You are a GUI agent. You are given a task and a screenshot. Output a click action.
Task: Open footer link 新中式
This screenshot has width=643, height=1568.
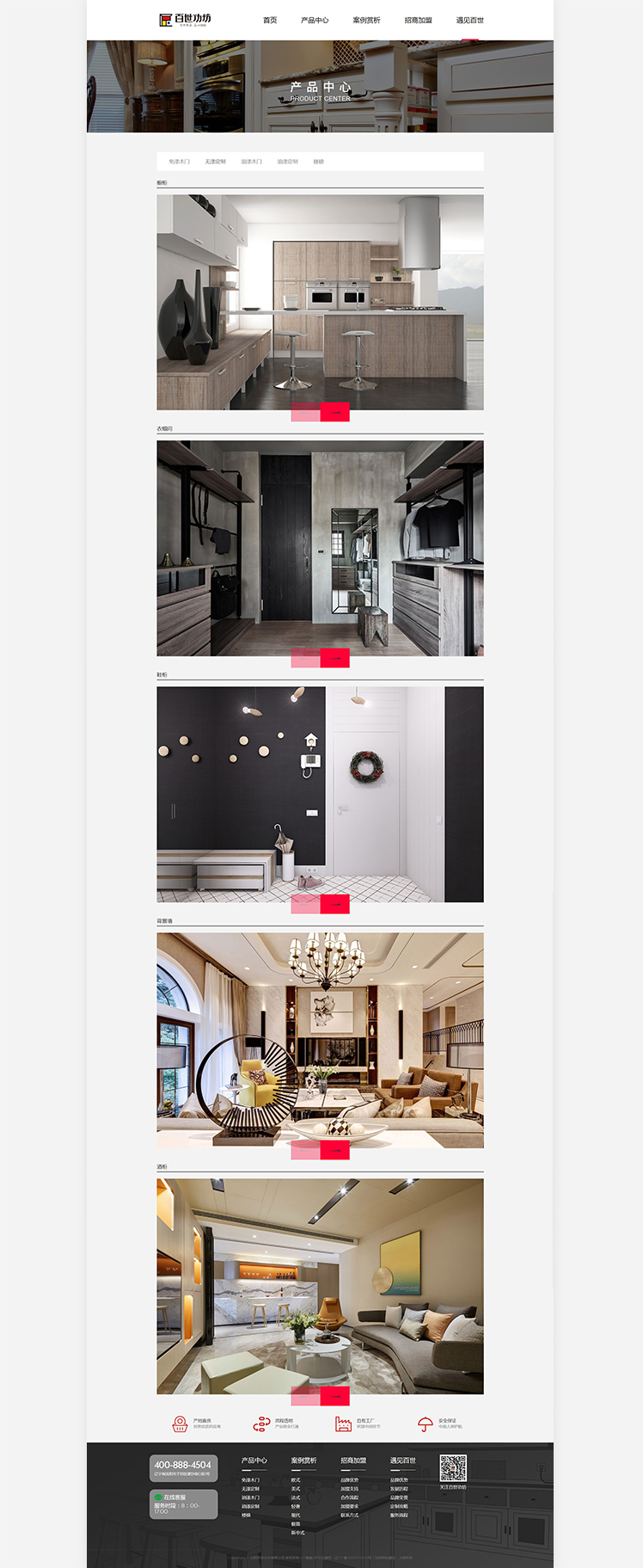click(297, 1533)
